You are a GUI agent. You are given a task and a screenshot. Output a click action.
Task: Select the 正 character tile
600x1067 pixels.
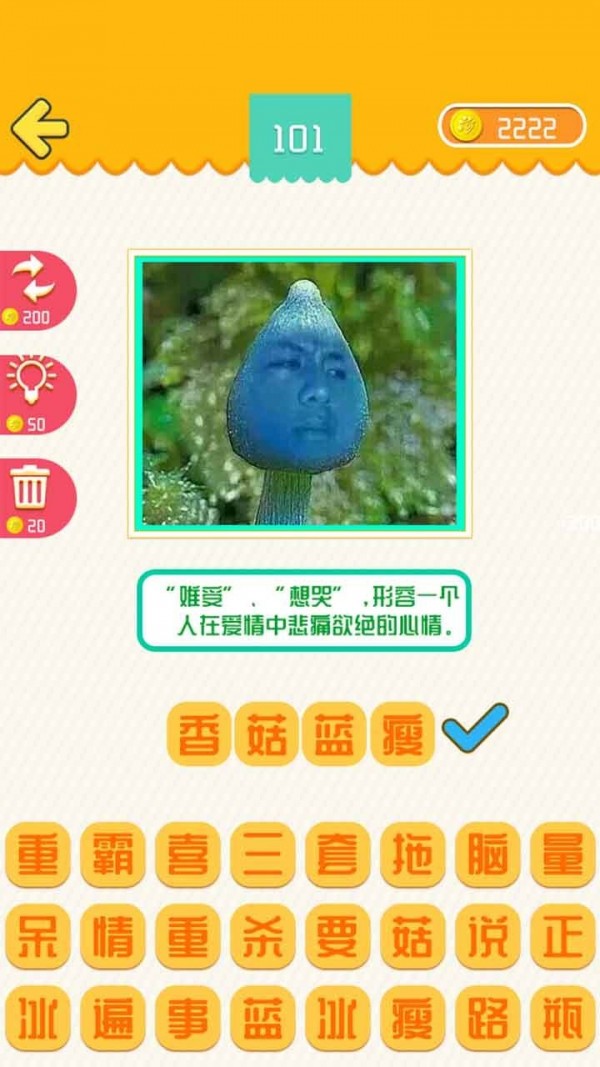coord(563,937)
